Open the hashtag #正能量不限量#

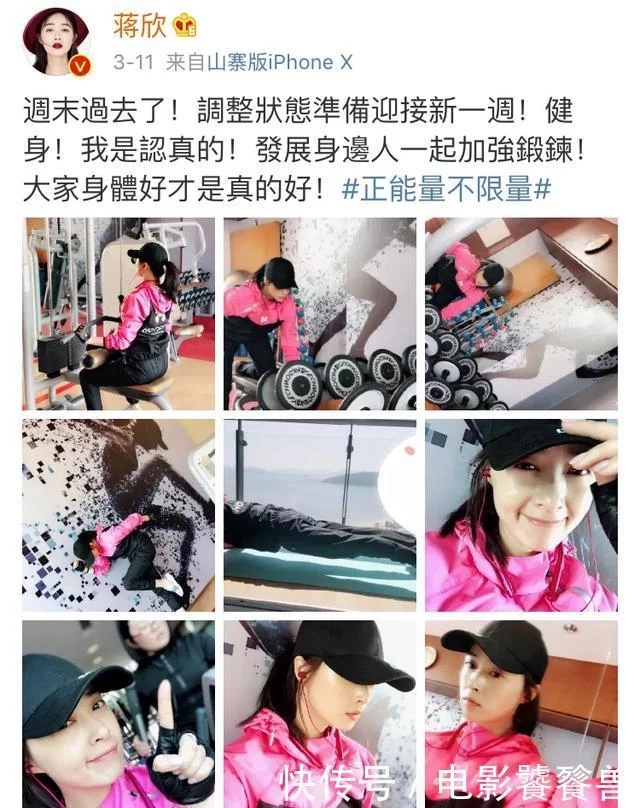pos(447,189)
